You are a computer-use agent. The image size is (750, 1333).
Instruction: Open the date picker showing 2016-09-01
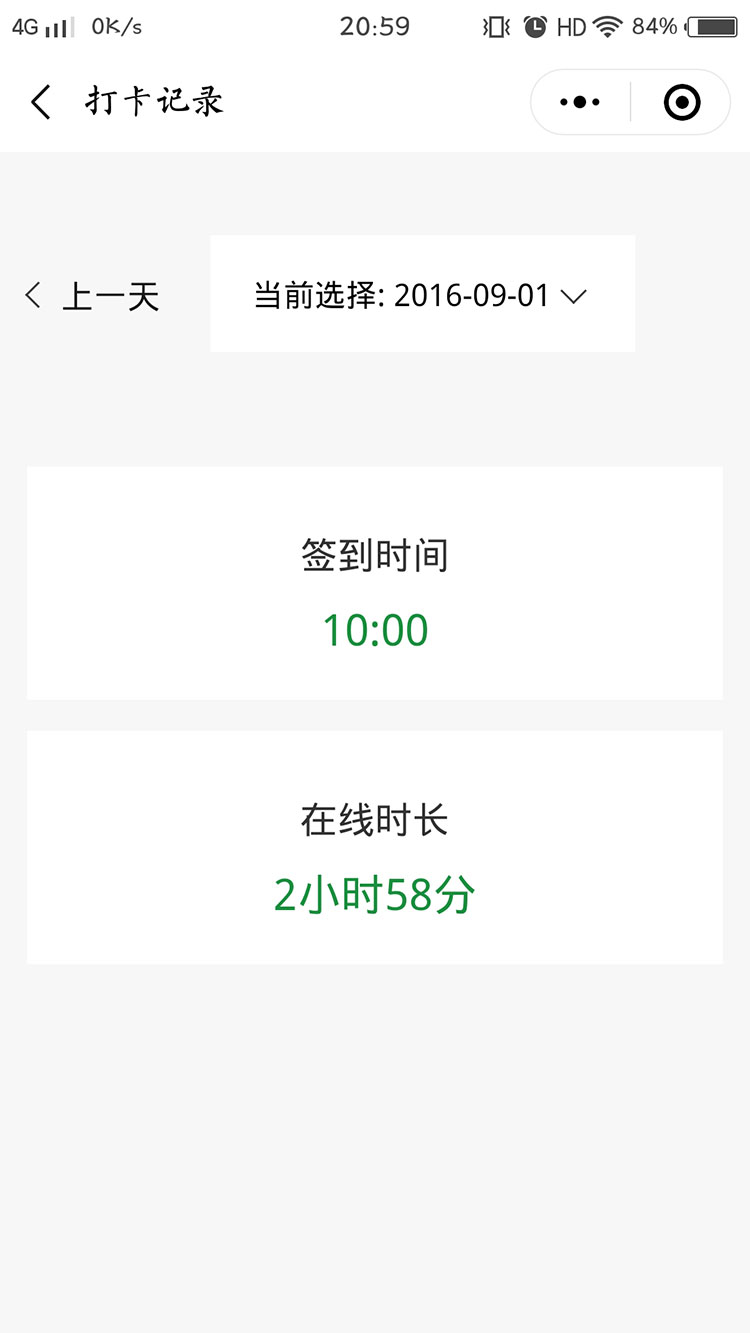click(x=421, y=295)
